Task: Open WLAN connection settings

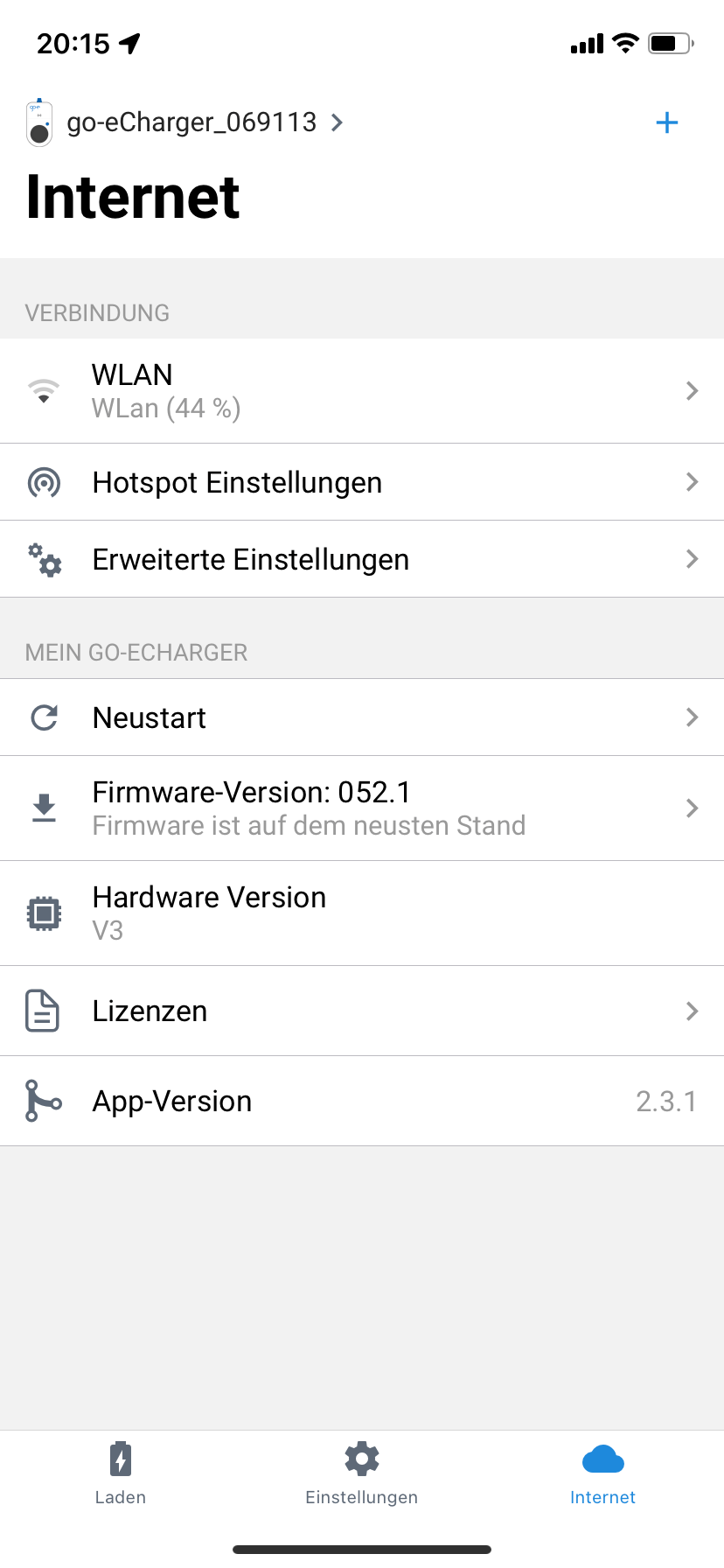Action: coord(362,391)
